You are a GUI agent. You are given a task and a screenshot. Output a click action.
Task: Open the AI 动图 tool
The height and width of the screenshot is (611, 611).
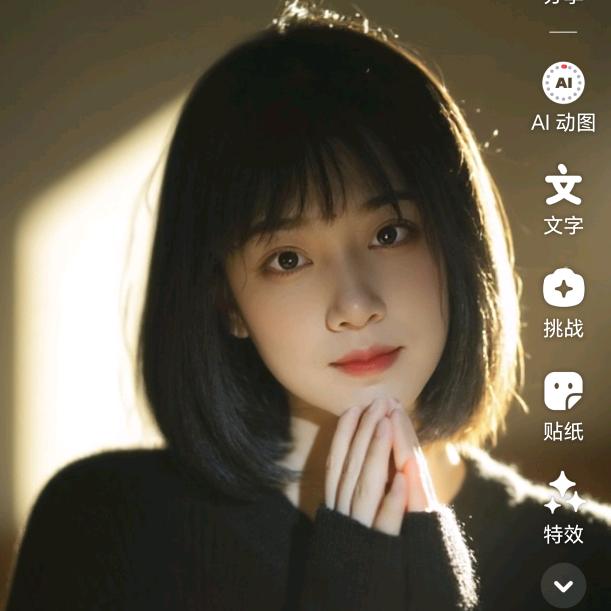563,83
